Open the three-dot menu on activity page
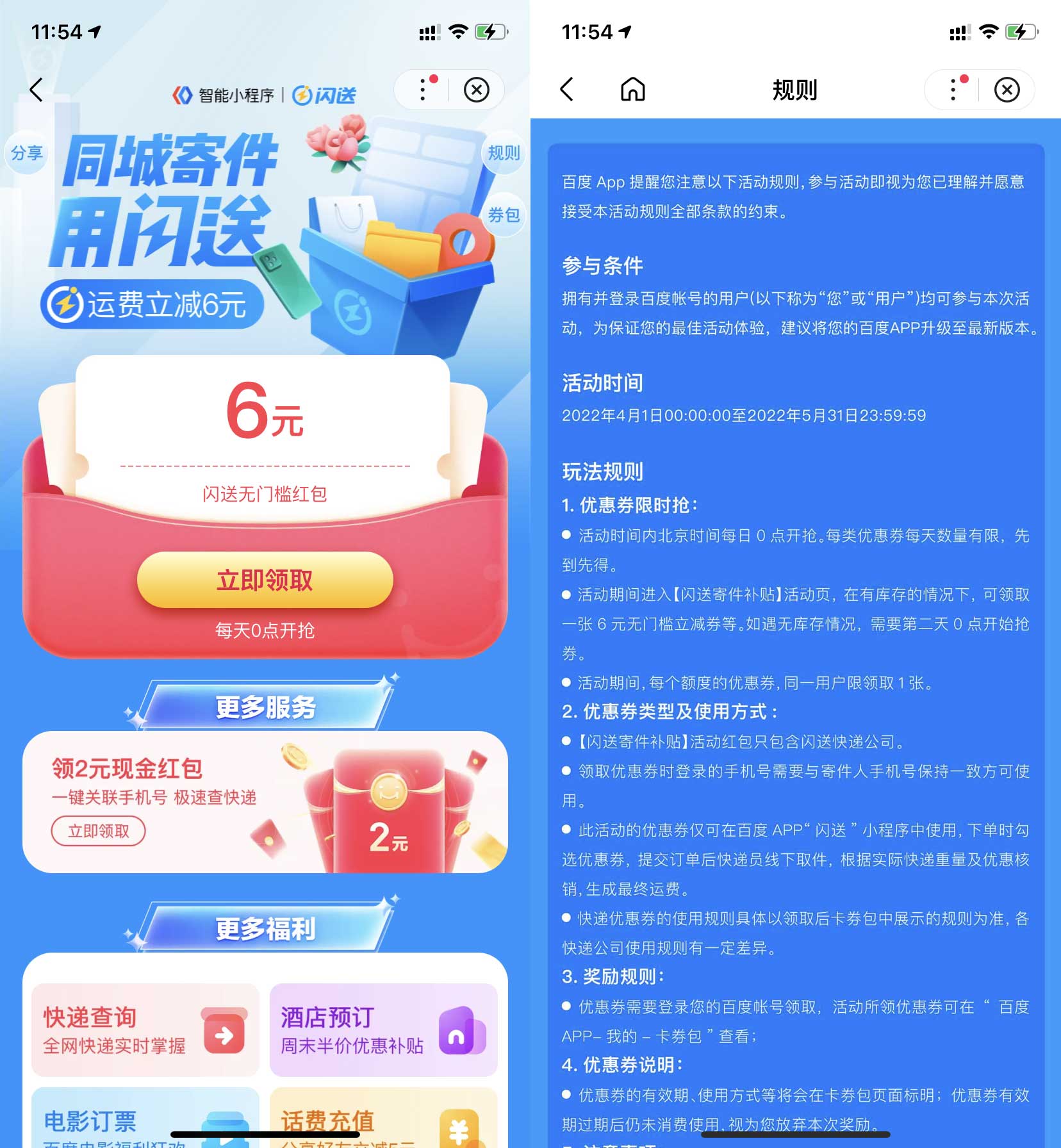This screenshot has width=1061, height=1148. (x=422, y=90)
